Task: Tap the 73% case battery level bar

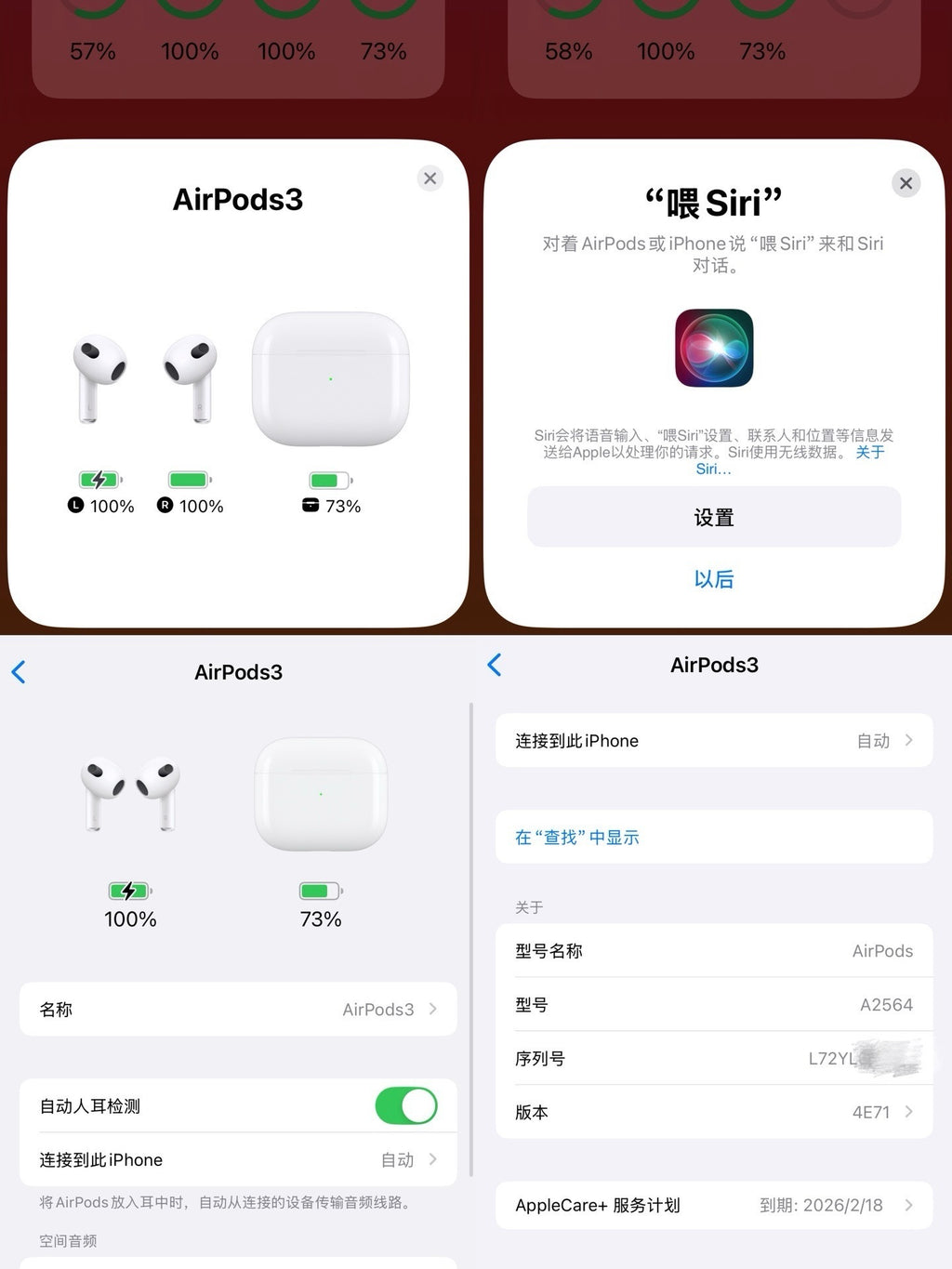Action: 320,890
